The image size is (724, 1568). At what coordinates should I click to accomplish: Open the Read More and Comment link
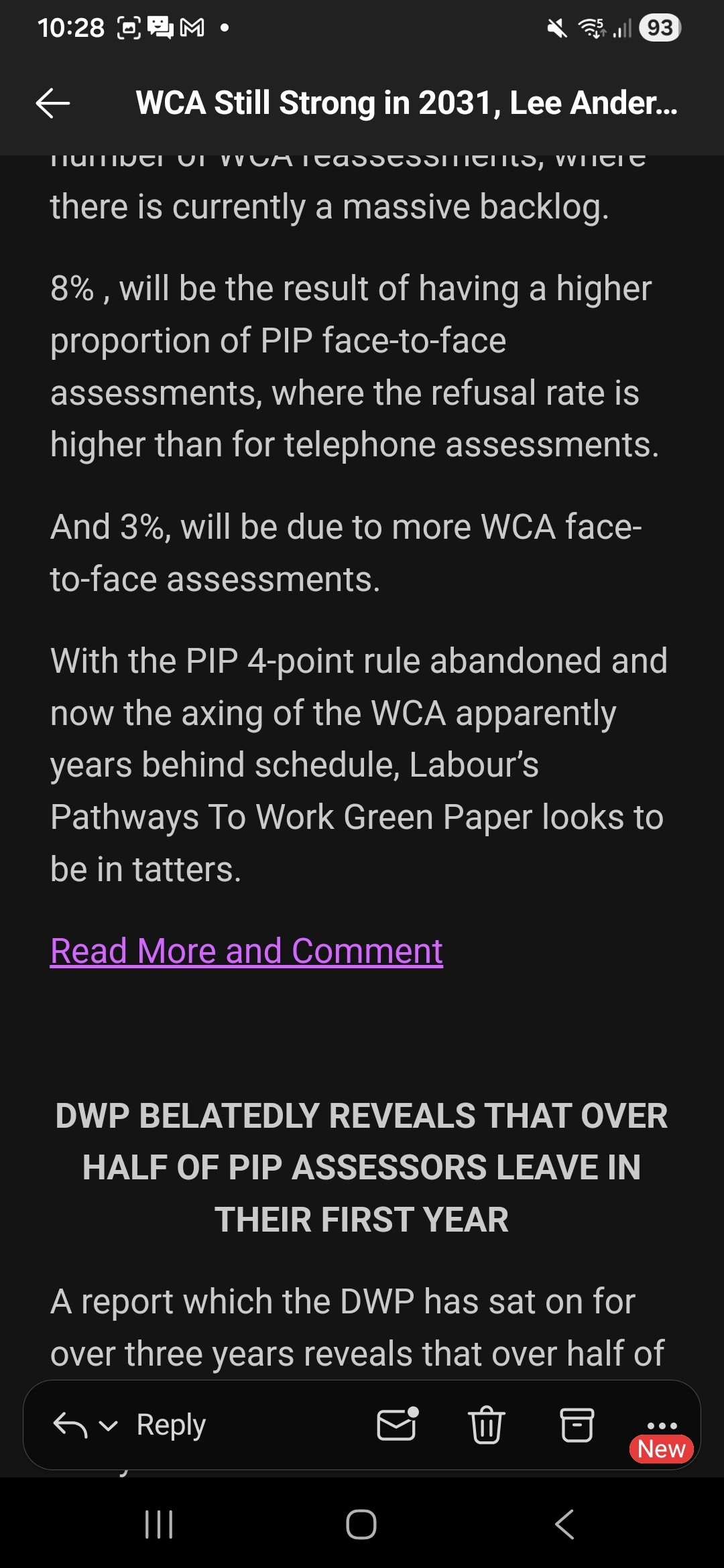246,951
